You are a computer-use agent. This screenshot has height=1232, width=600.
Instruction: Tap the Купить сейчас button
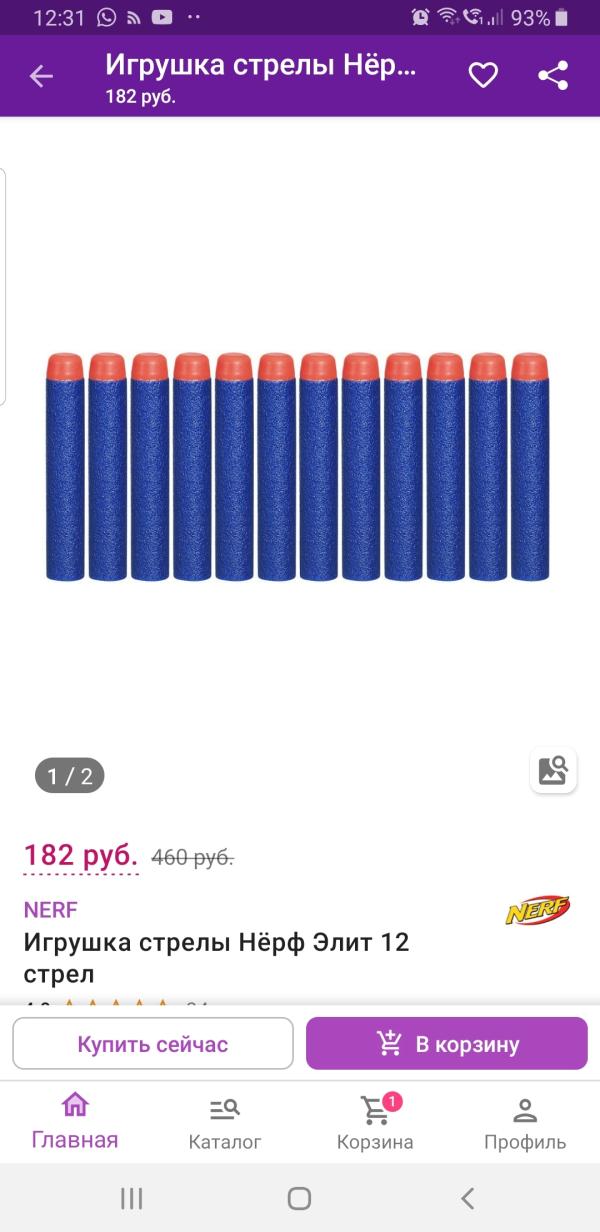point(153,1044)
